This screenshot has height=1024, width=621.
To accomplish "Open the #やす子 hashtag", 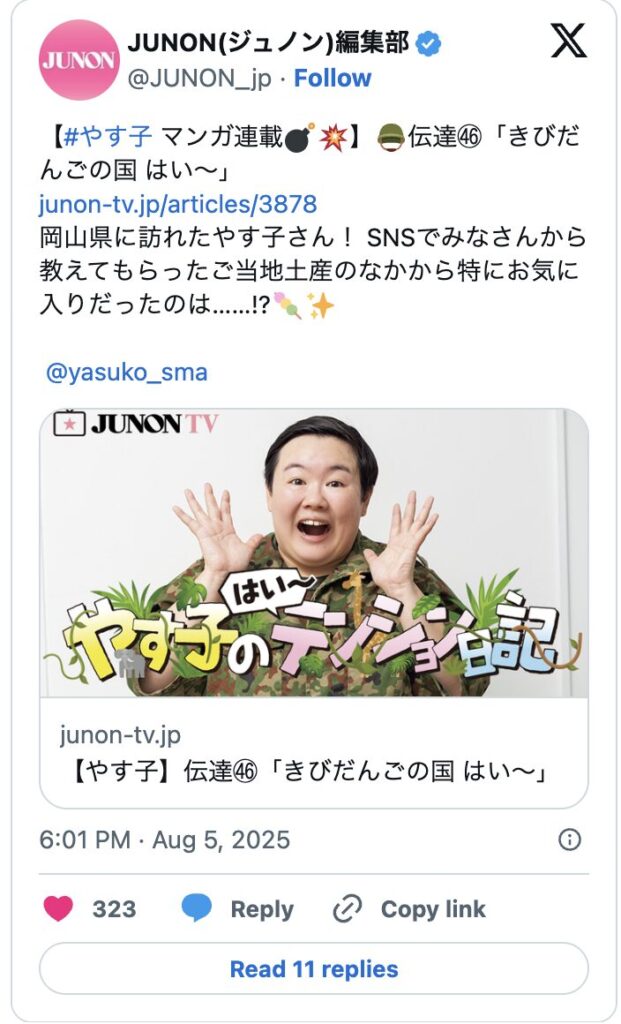I will 107,139.
